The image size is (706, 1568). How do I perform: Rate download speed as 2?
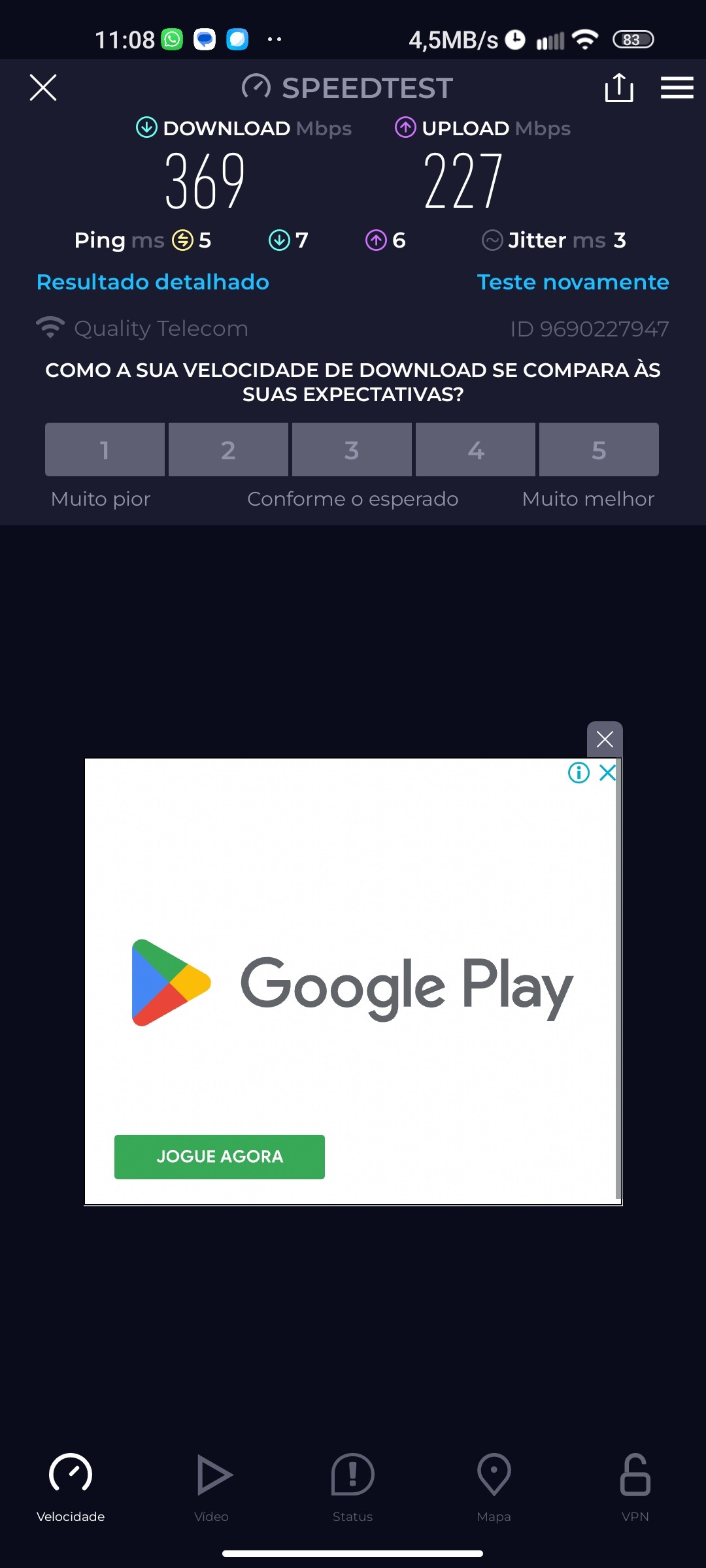pos(228,449)
